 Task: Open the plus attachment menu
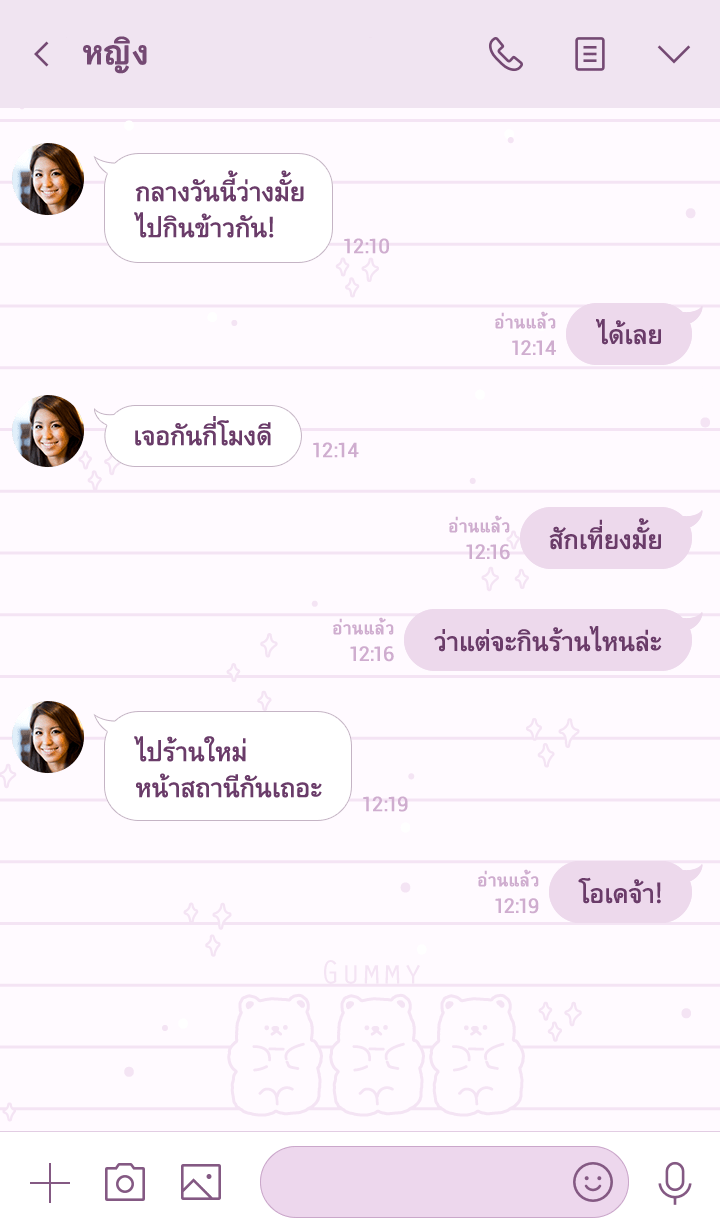click(x=50, y=1182)
